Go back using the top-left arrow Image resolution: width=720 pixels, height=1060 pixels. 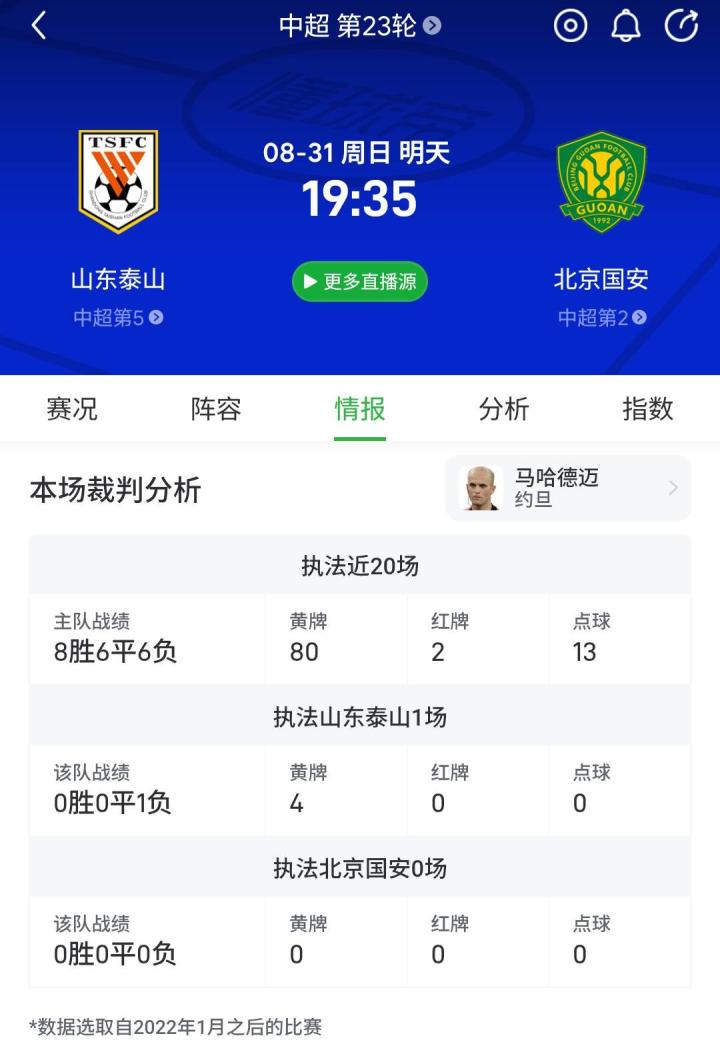[39, 26]
